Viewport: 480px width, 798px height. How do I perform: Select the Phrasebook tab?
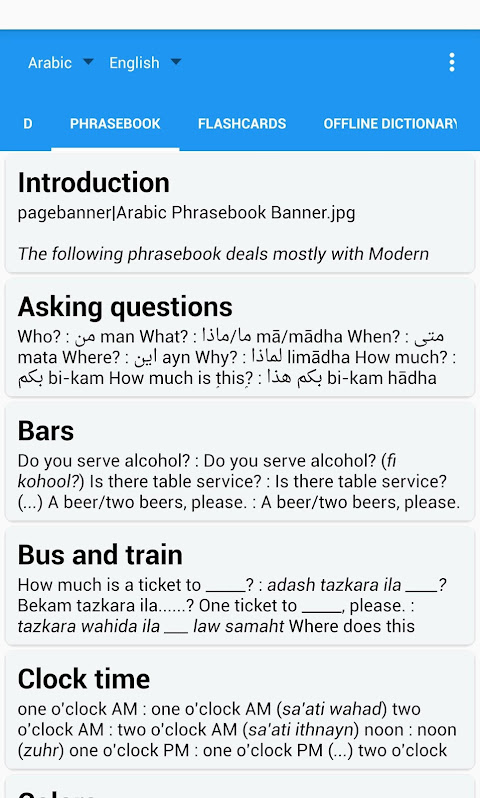click(115, 124)
